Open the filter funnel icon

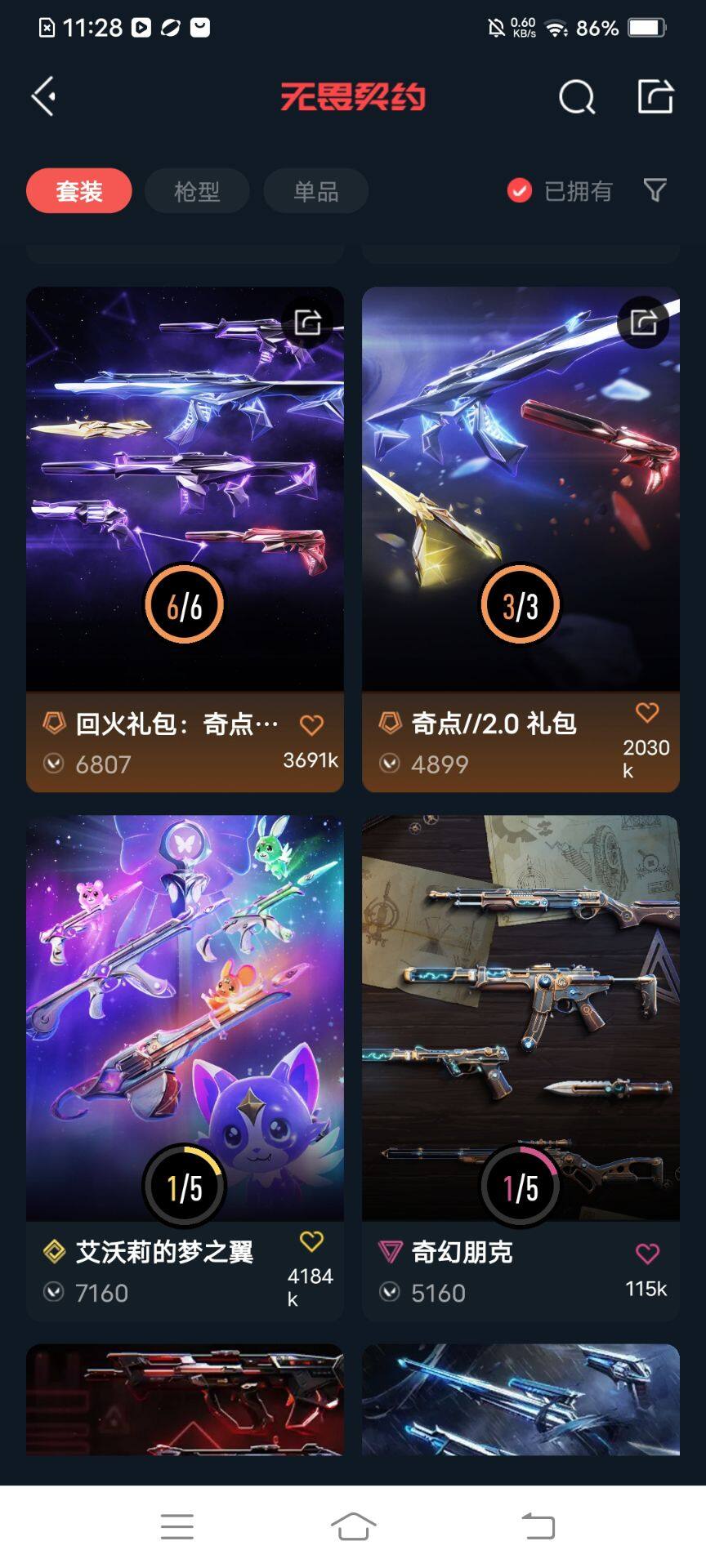[655, 190]
